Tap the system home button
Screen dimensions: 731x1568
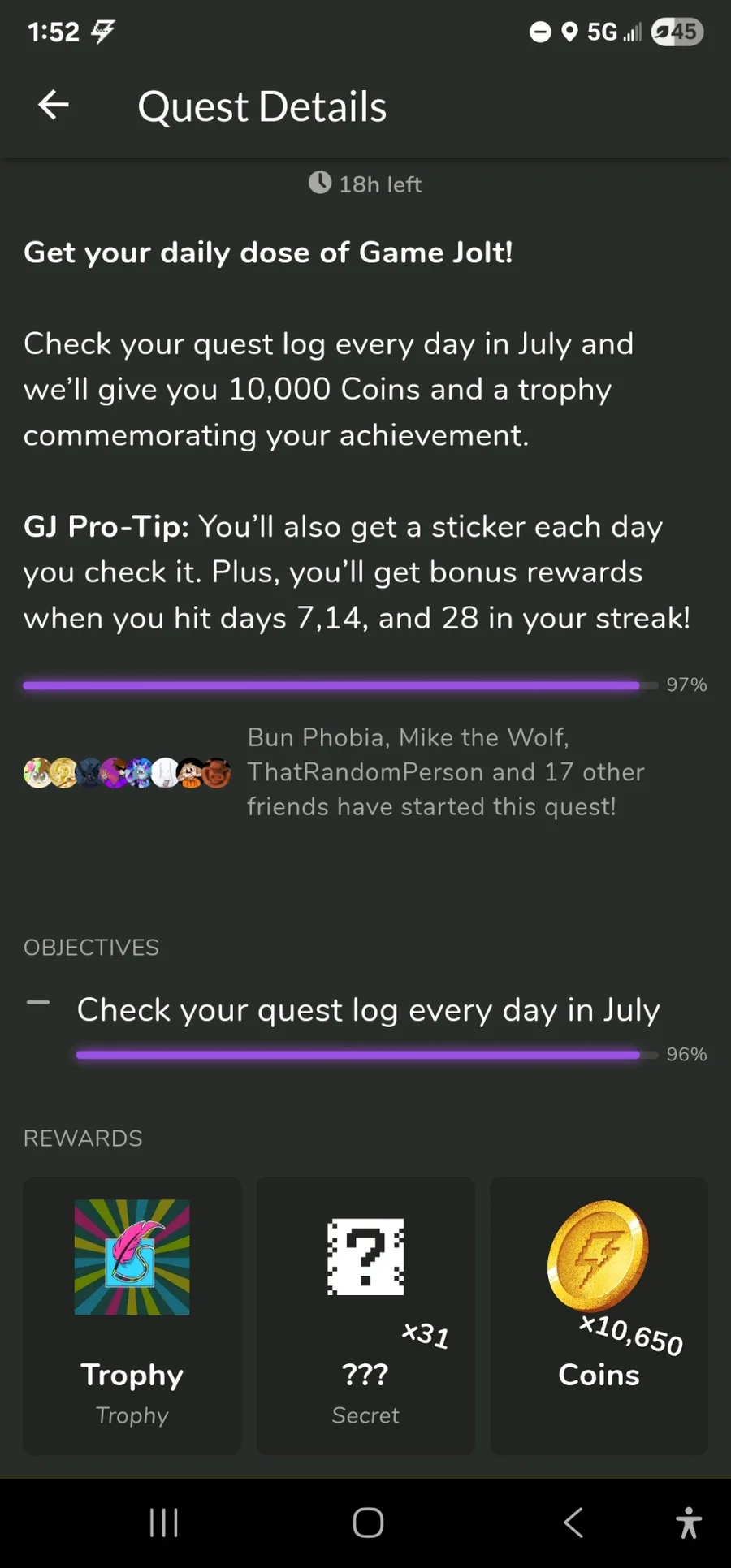pyautogui.click(x=367, y=1523)
